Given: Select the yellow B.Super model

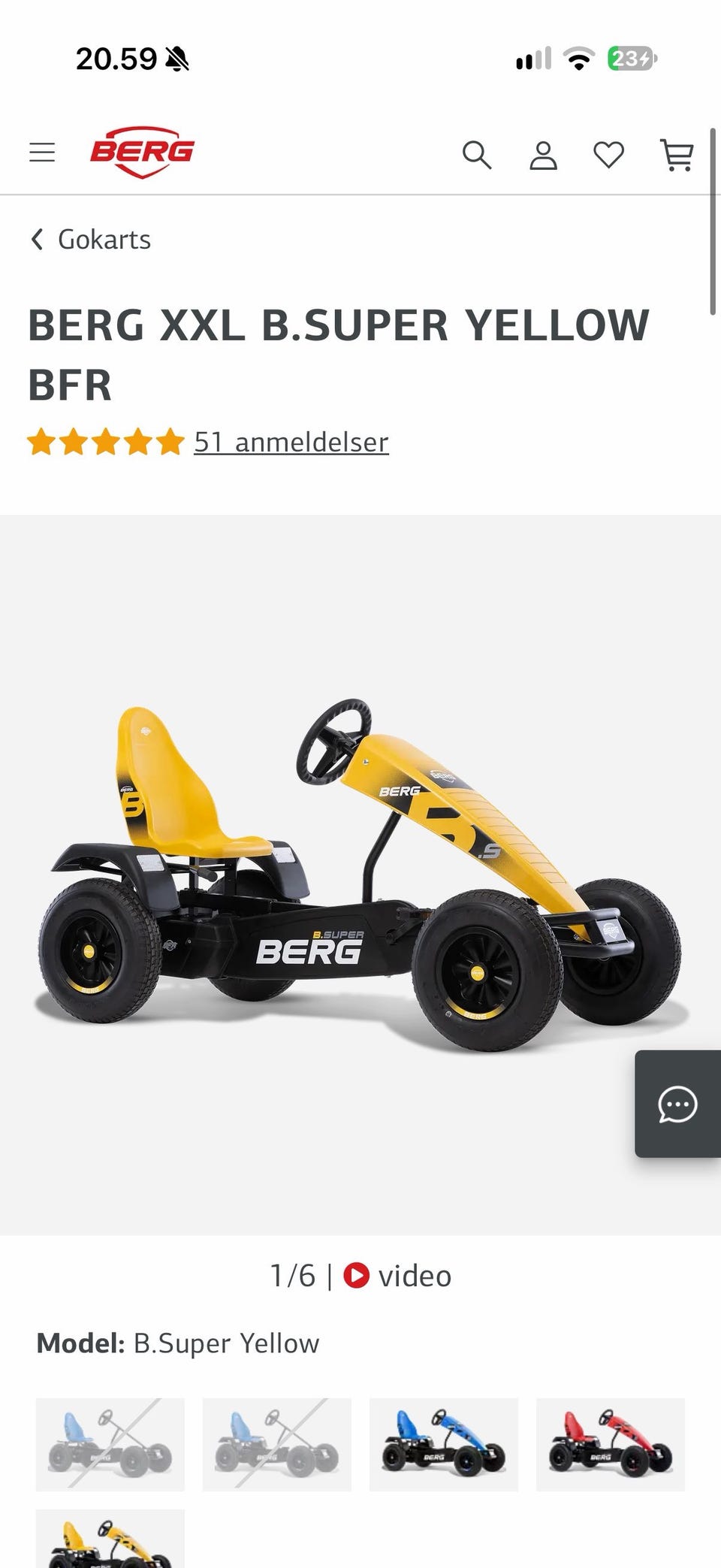Looking at the screenshot, I should coord(110,1538).
